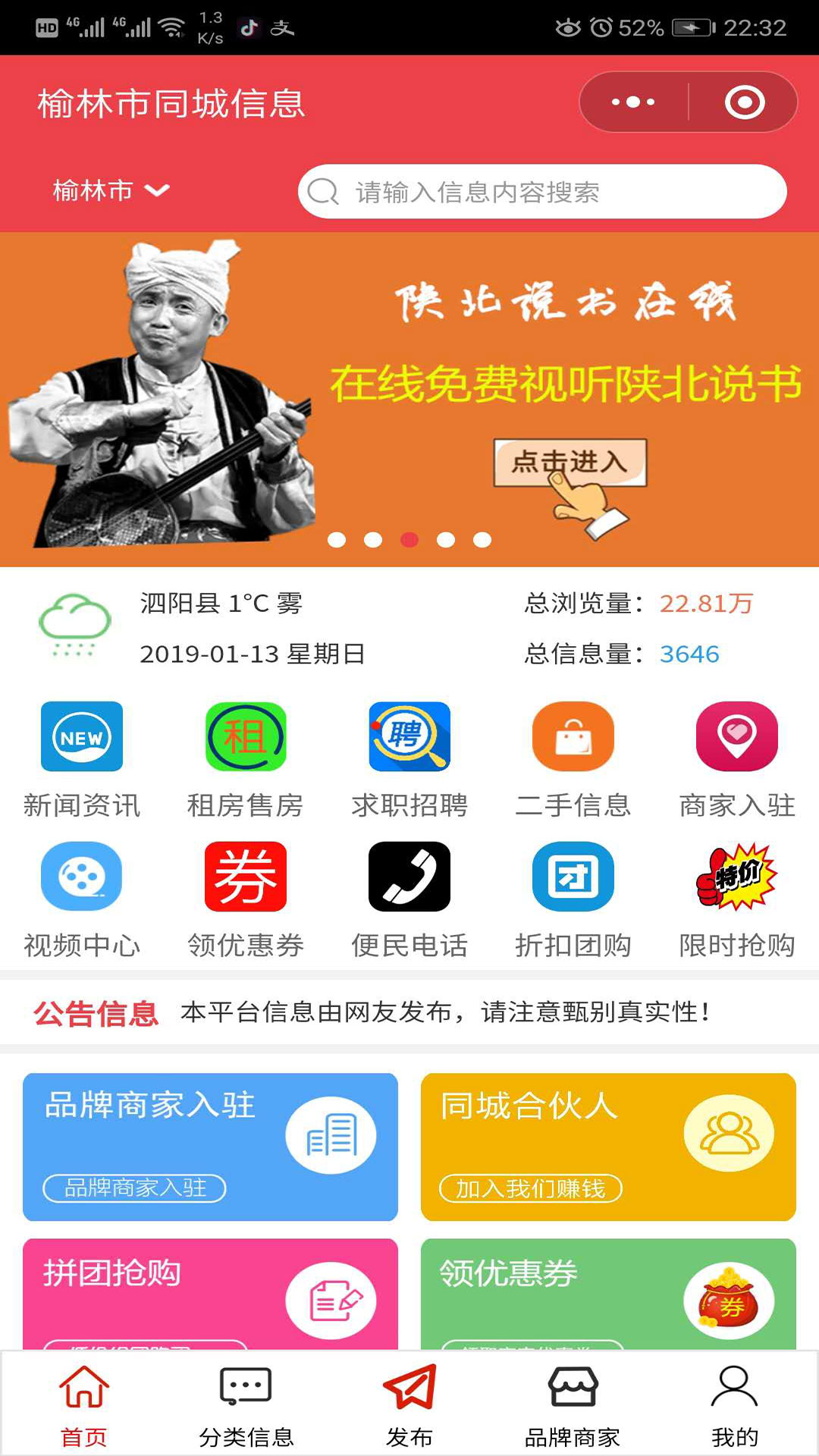Open 折扣团购 category

click(573, 899)
